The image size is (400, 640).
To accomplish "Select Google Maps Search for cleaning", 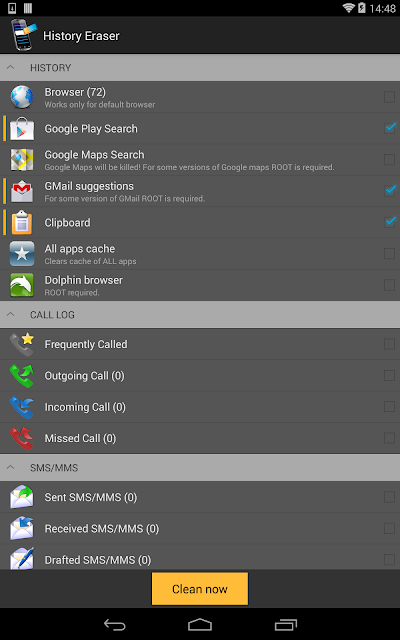I will [x=389, y=160].
